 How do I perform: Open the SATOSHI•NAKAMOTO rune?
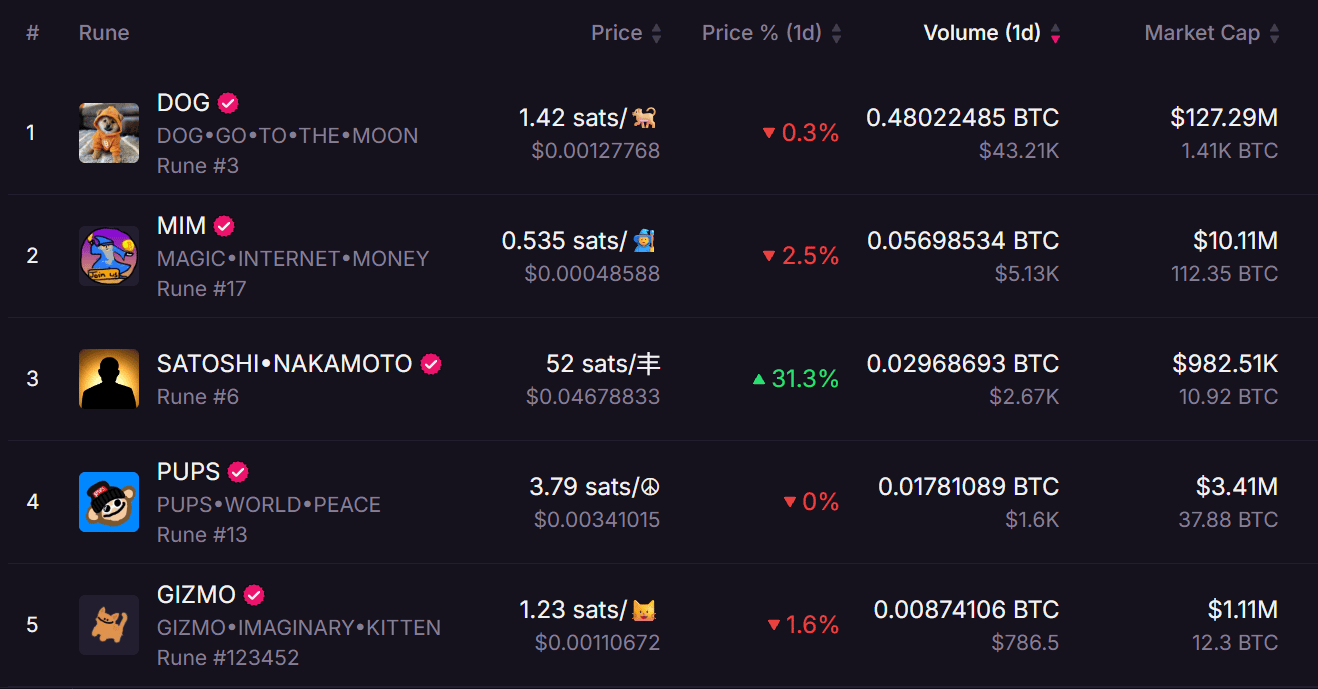pos(284,364)
